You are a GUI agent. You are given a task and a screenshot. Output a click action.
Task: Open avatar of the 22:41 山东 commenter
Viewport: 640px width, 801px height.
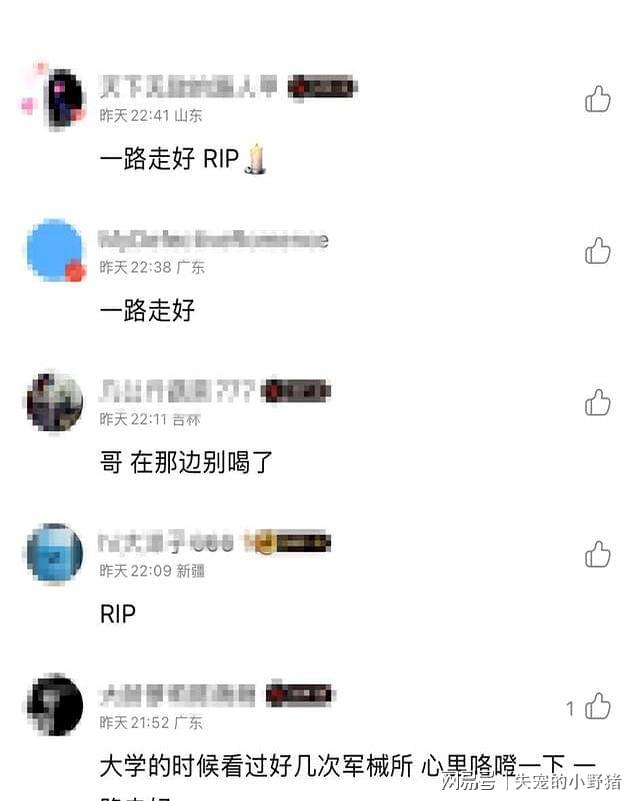pyautogui.click(x=55, y=98)
